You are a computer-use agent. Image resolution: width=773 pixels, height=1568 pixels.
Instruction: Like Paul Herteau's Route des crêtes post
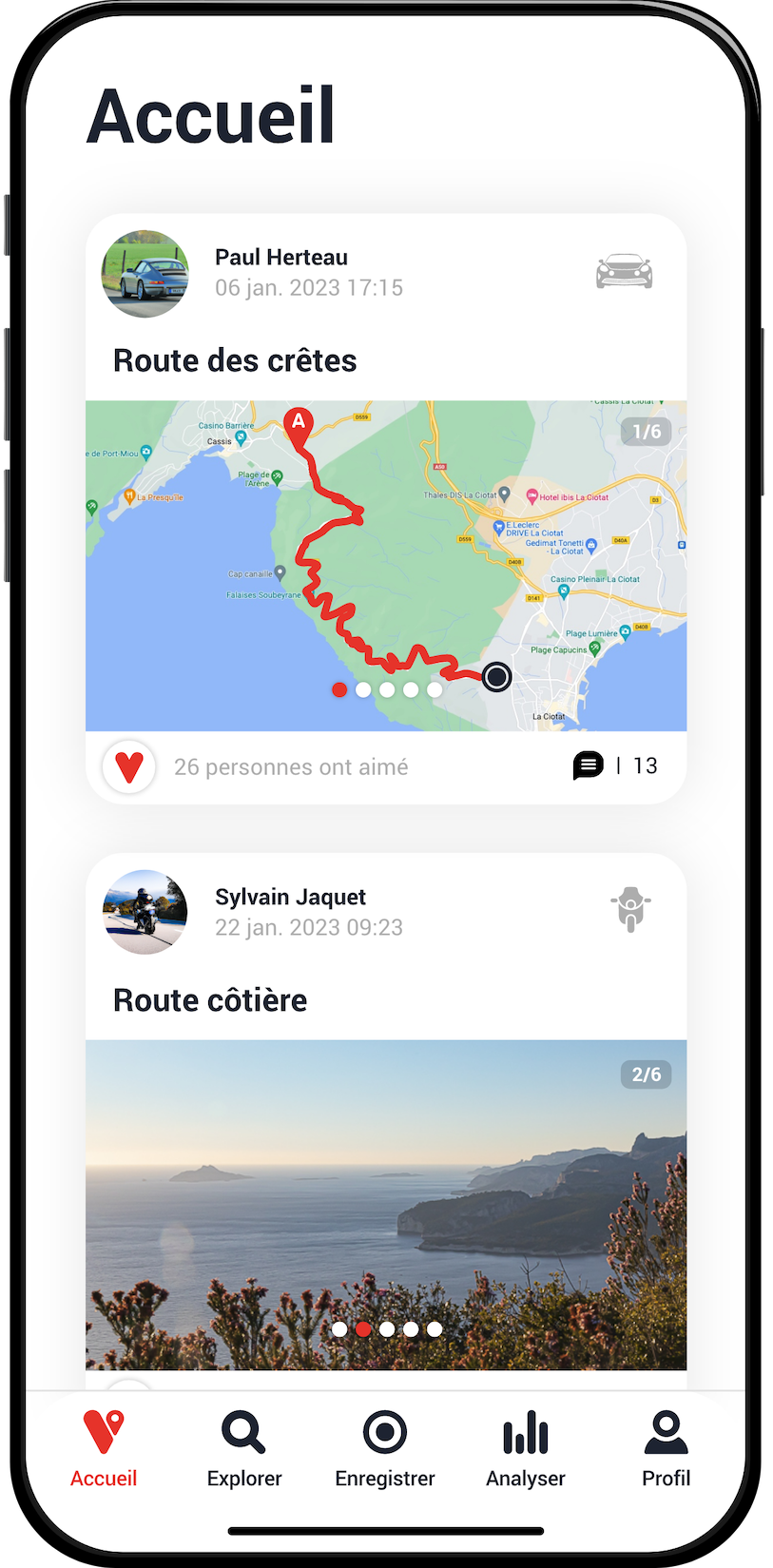pyautogui.click(x=129, y=766)
